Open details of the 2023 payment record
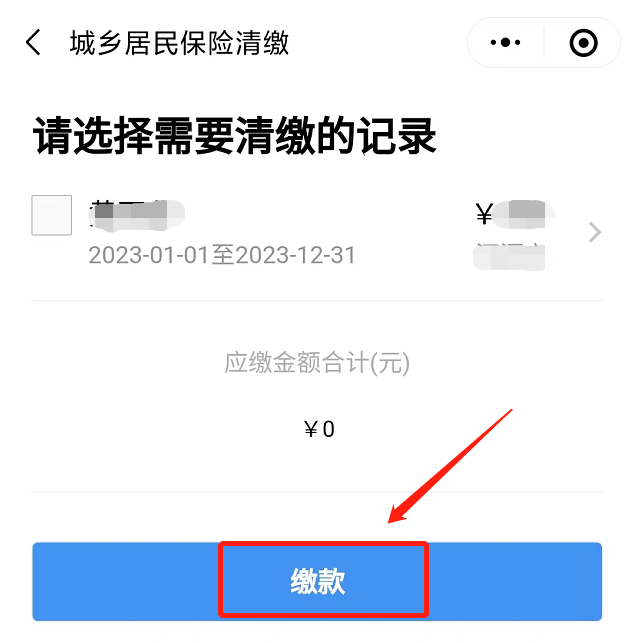639x643 pixels. pyautogui.click(x=595, y=233)
